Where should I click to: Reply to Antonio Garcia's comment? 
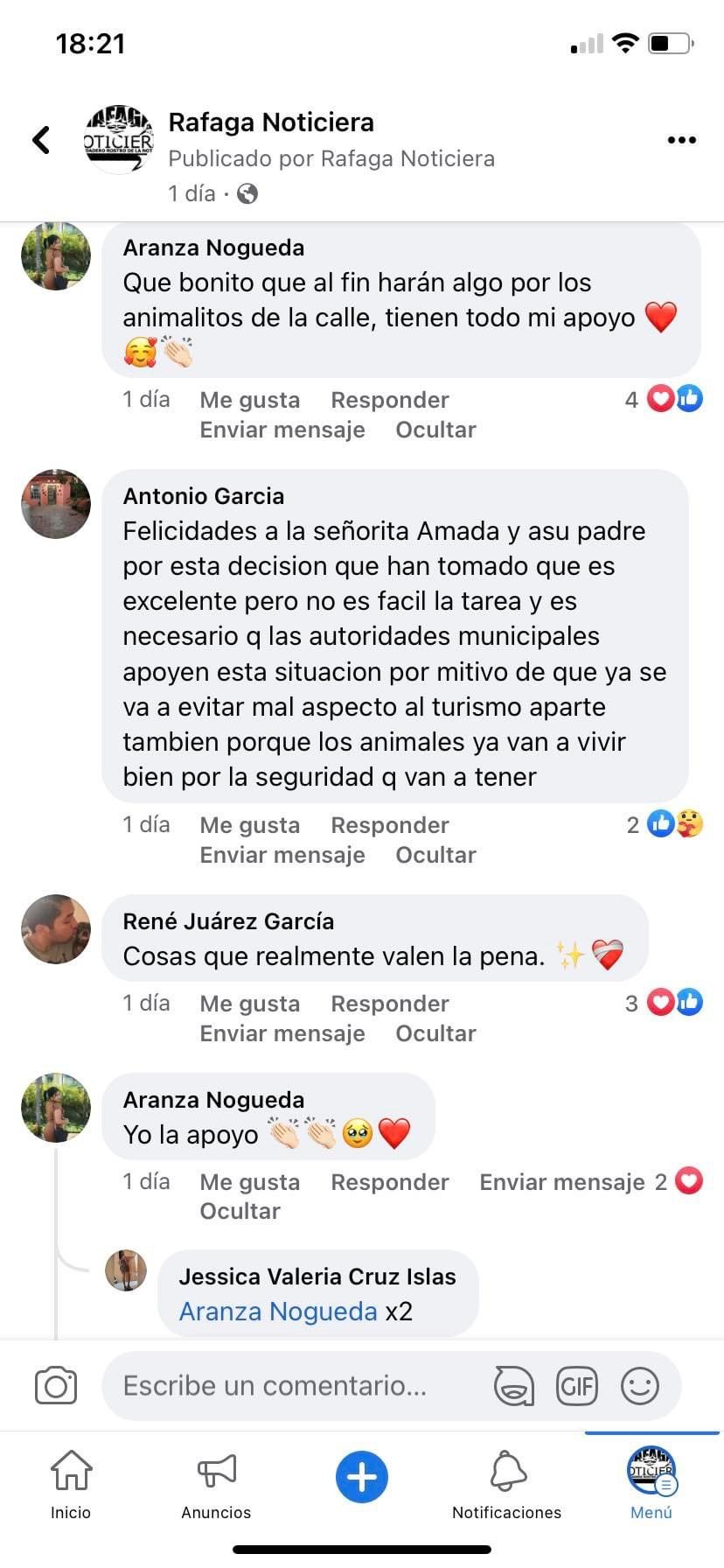pos(389,825)
